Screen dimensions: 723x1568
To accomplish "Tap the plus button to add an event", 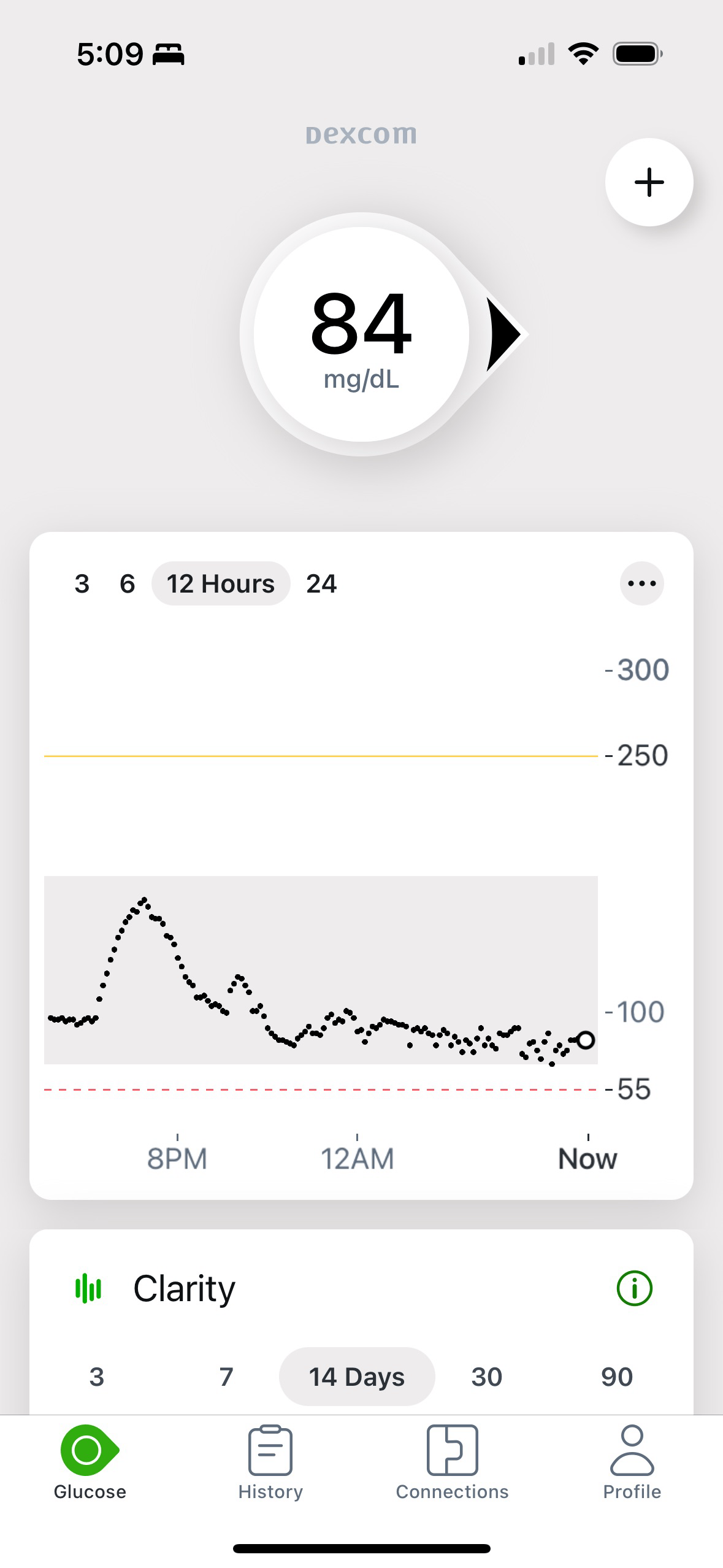I will tap(649, 182).
